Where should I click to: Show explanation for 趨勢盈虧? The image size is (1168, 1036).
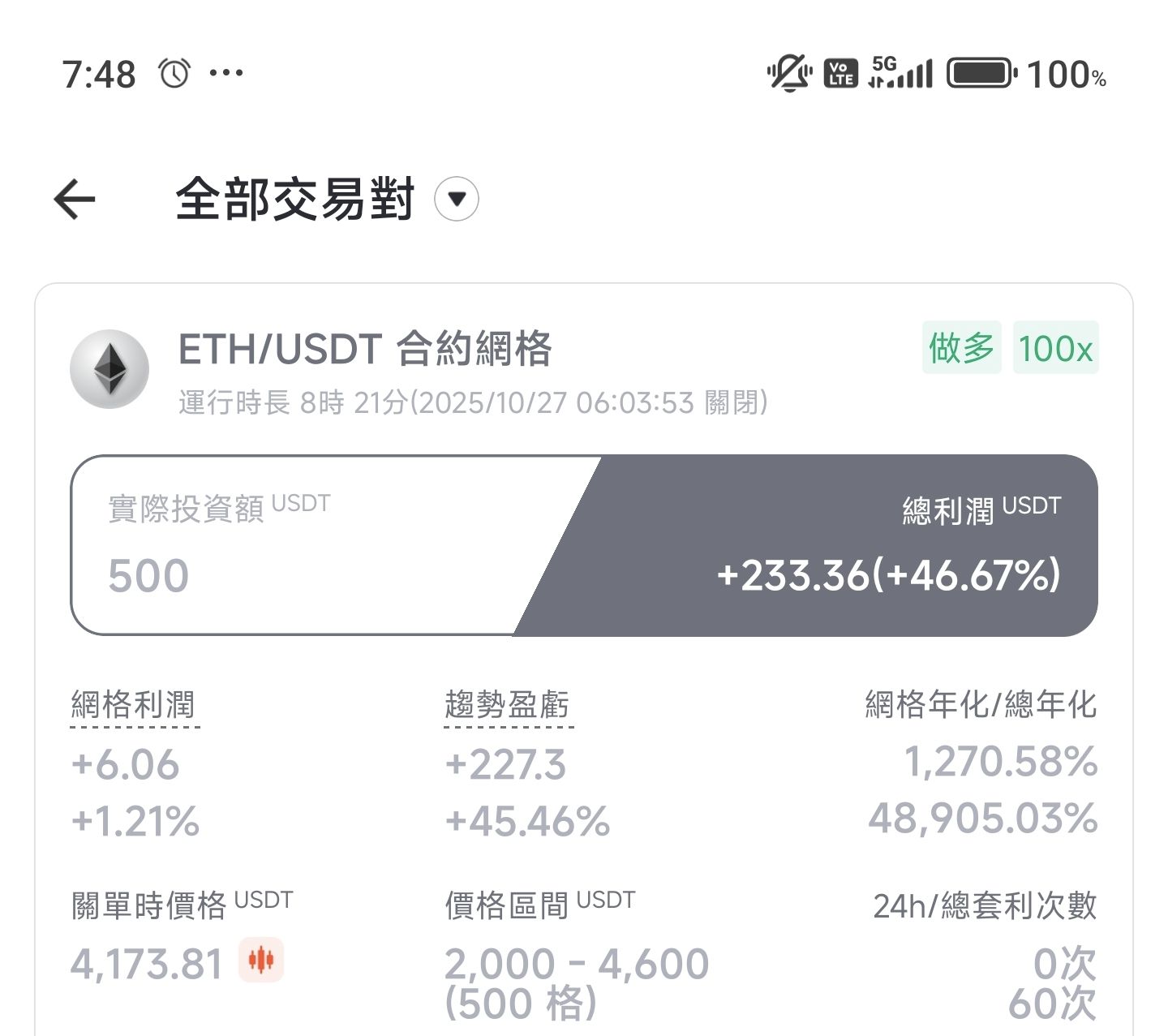click(508, 705)
